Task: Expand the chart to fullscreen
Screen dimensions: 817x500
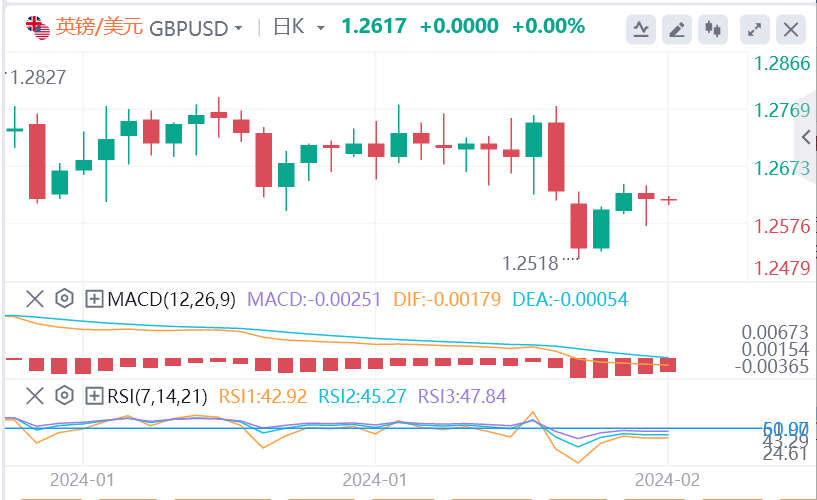Action: [x=753, y=30]
